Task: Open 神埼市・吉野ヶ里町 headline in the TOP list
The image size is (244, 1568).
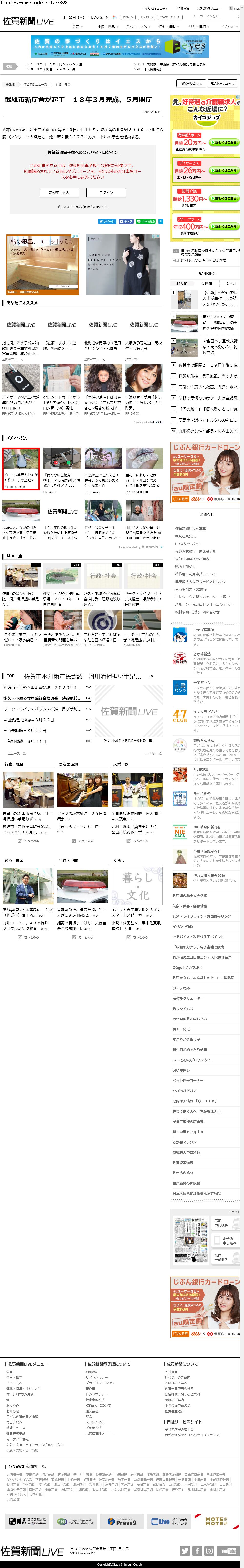Action: [42, 688]
